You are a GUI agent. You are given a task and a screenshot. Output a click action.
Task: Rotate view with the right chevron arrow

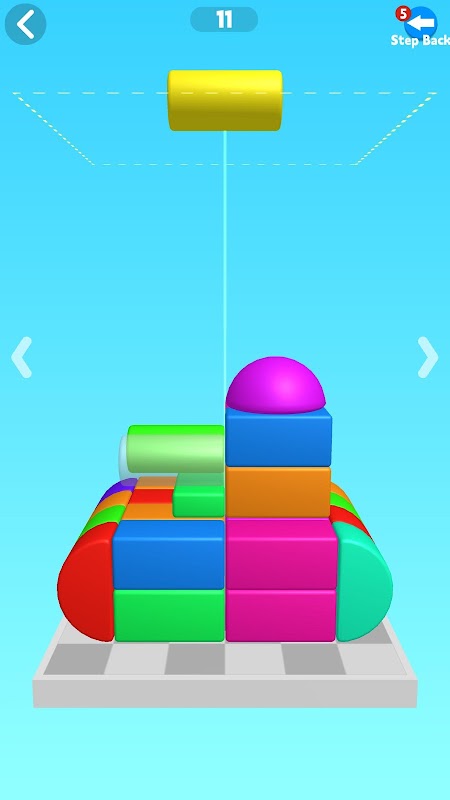(x=428, y=357)
